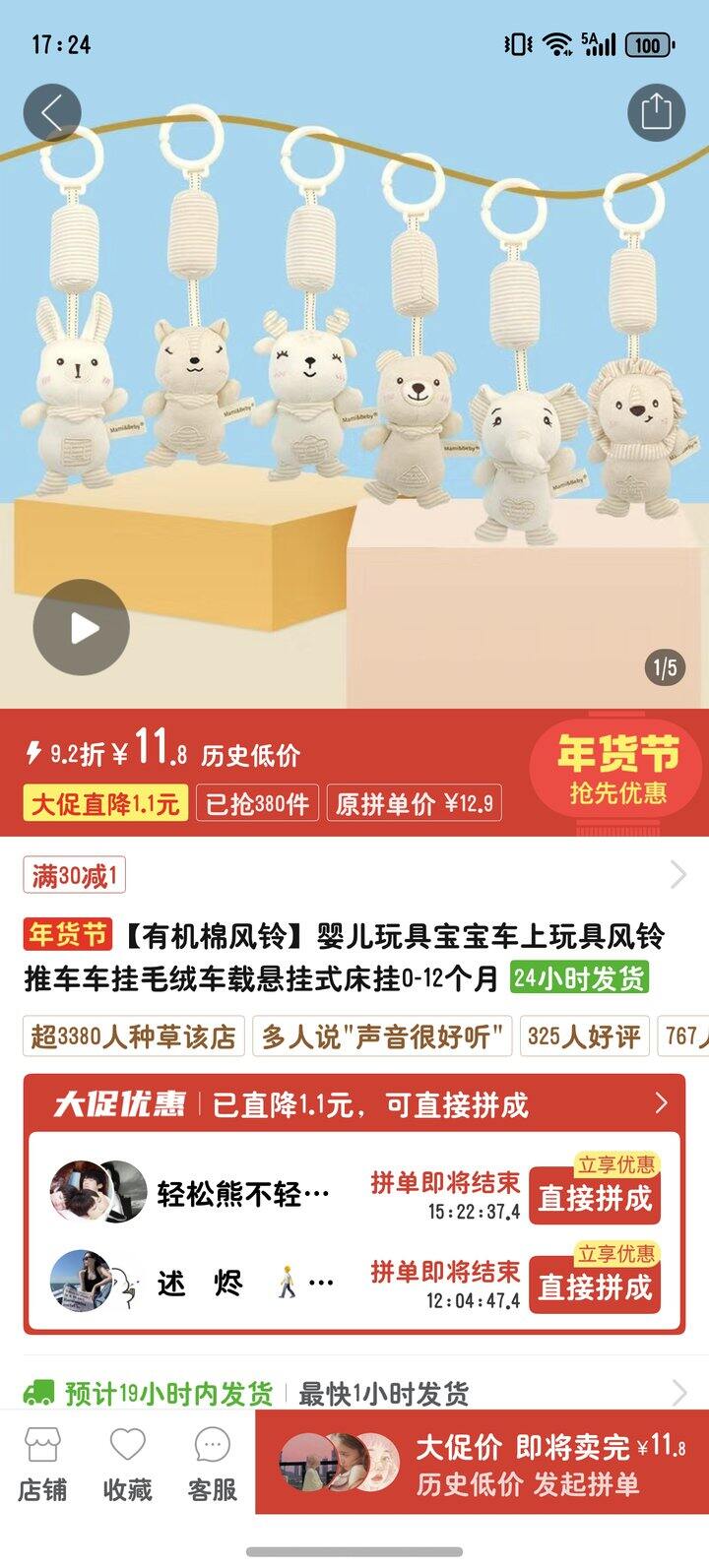This screenshot has width=709, height=1568.
Task: Play the product video
Action: (82, 628)
